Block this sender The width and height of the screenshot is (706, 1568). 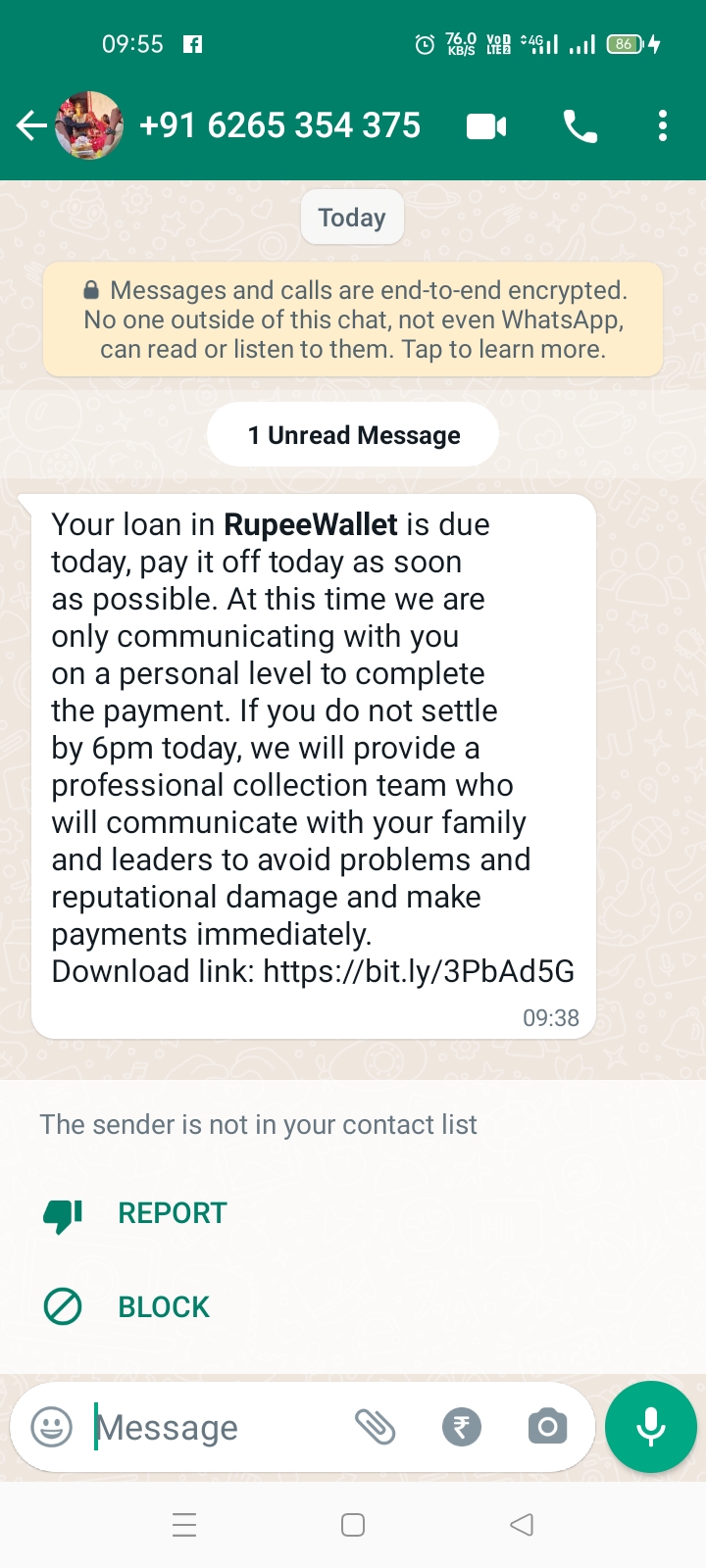(x=164, y=1307)
